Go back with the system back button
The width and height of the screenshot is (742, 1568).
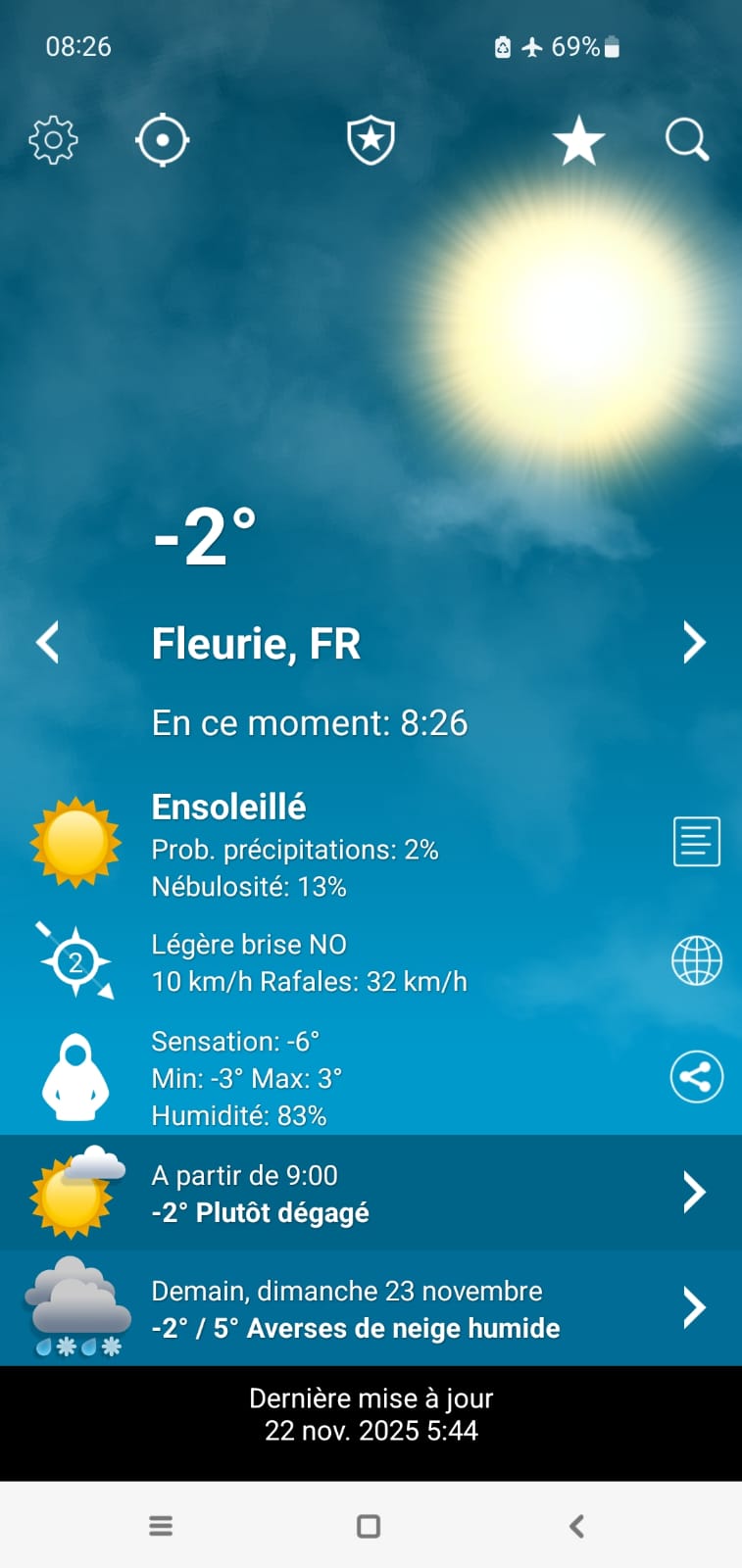pyautogui.click(x=577, y=1526)
